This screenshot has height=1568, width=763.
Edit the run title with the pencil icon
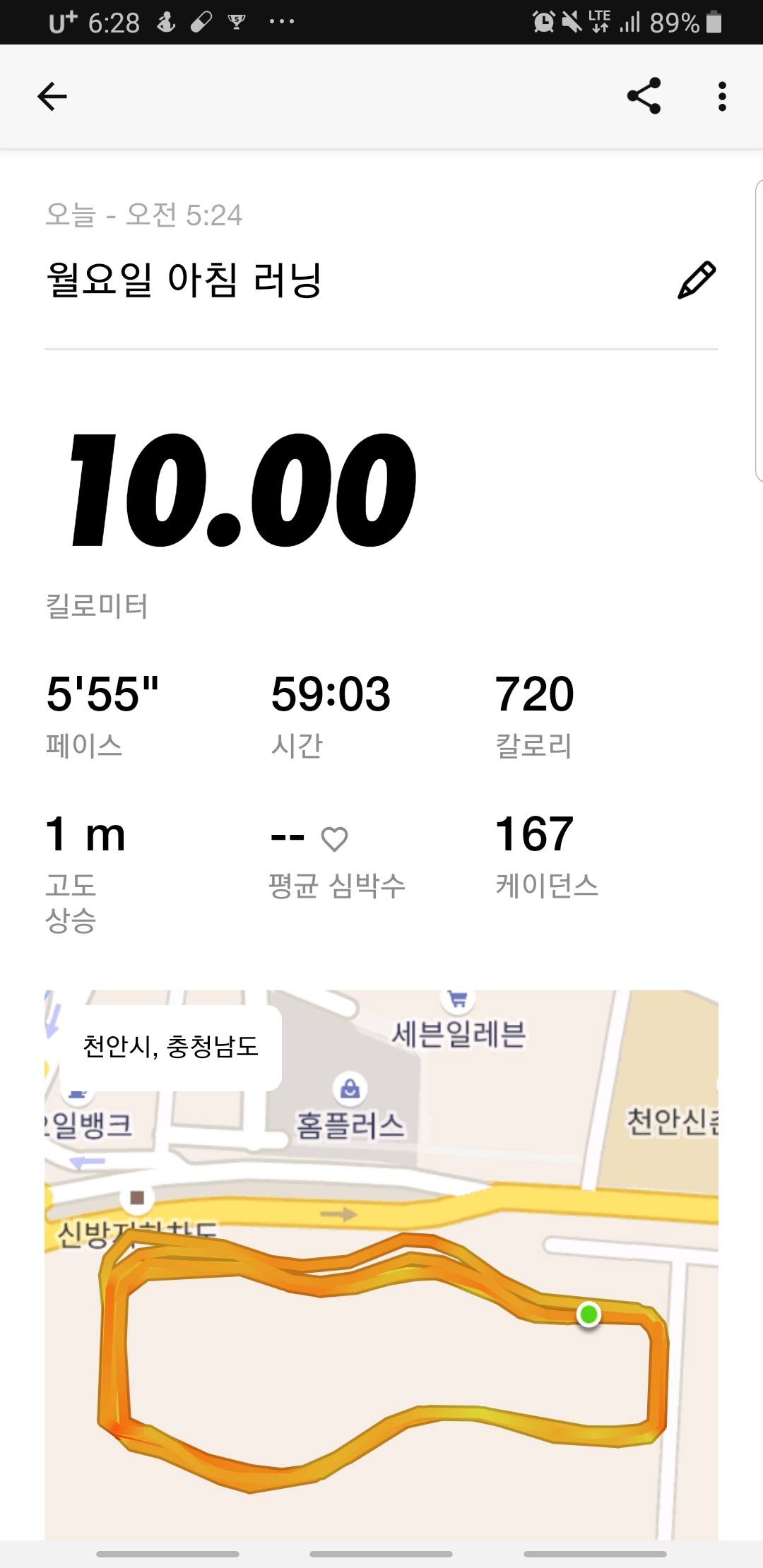coord(697,280)
